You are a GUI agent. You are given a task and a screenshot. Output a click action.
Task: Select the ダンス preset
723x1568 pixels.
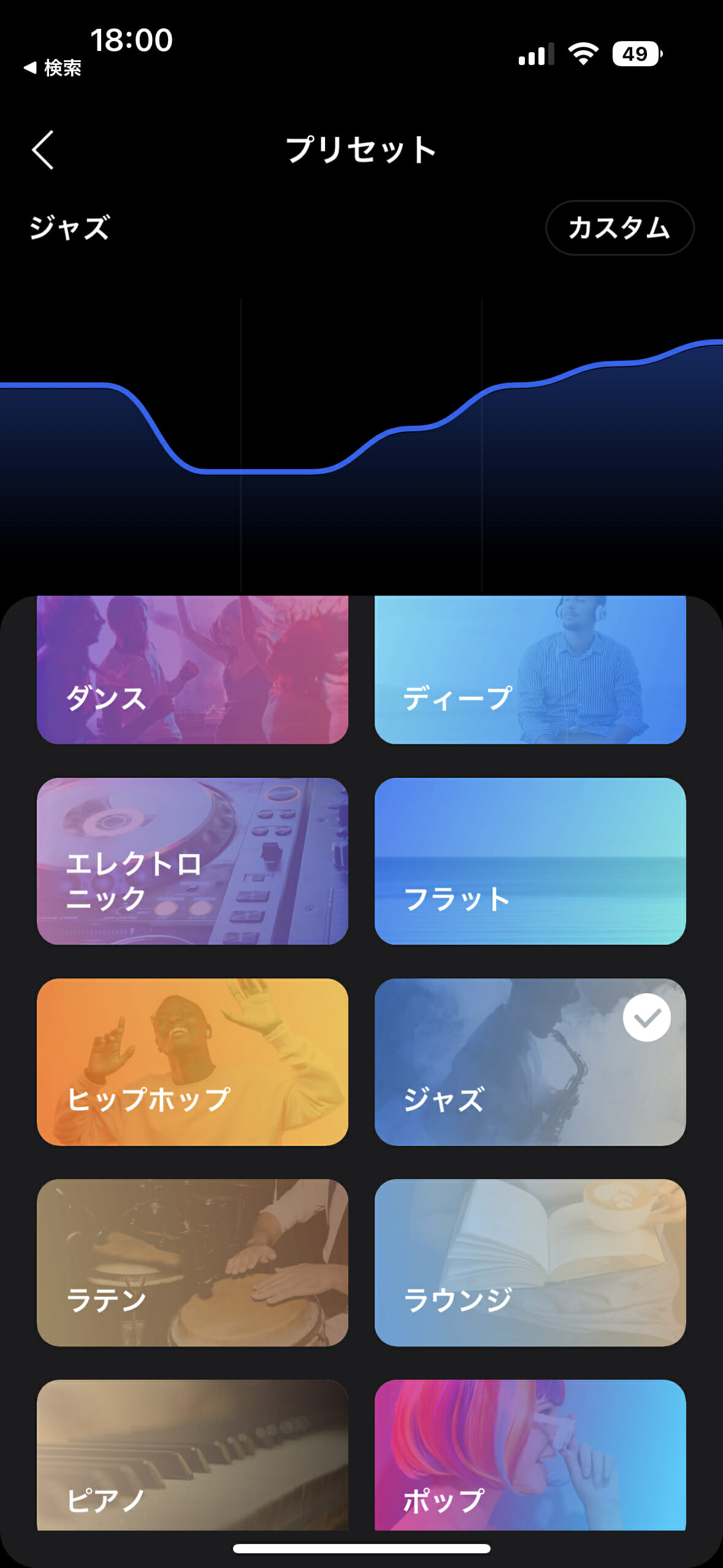point(193,669)
